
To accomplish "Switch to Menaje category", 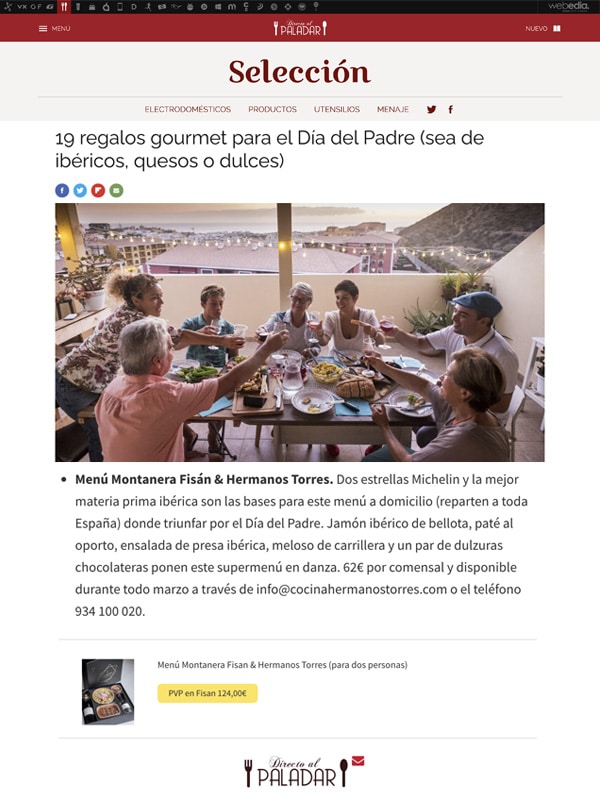I will point(393,109).
